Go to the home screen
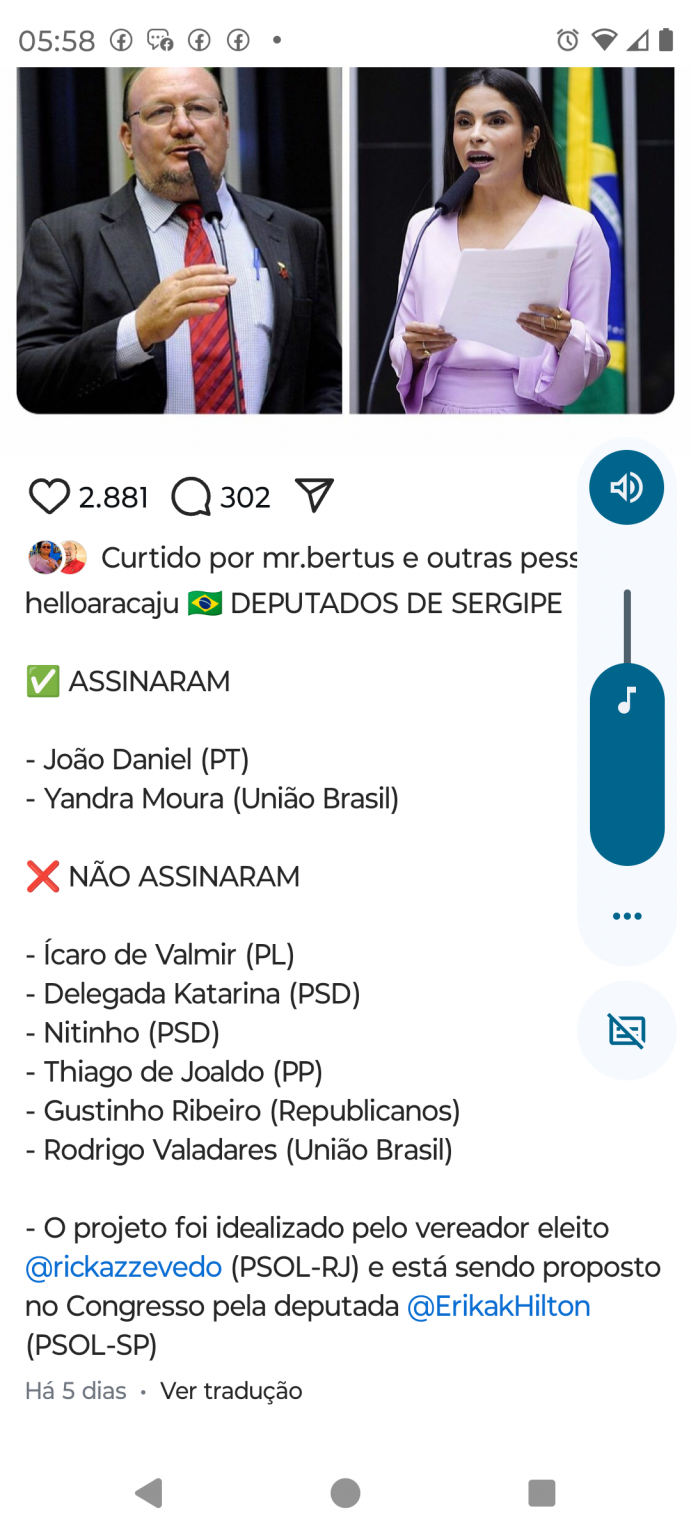The image size is (691, 1536). 345,1493
